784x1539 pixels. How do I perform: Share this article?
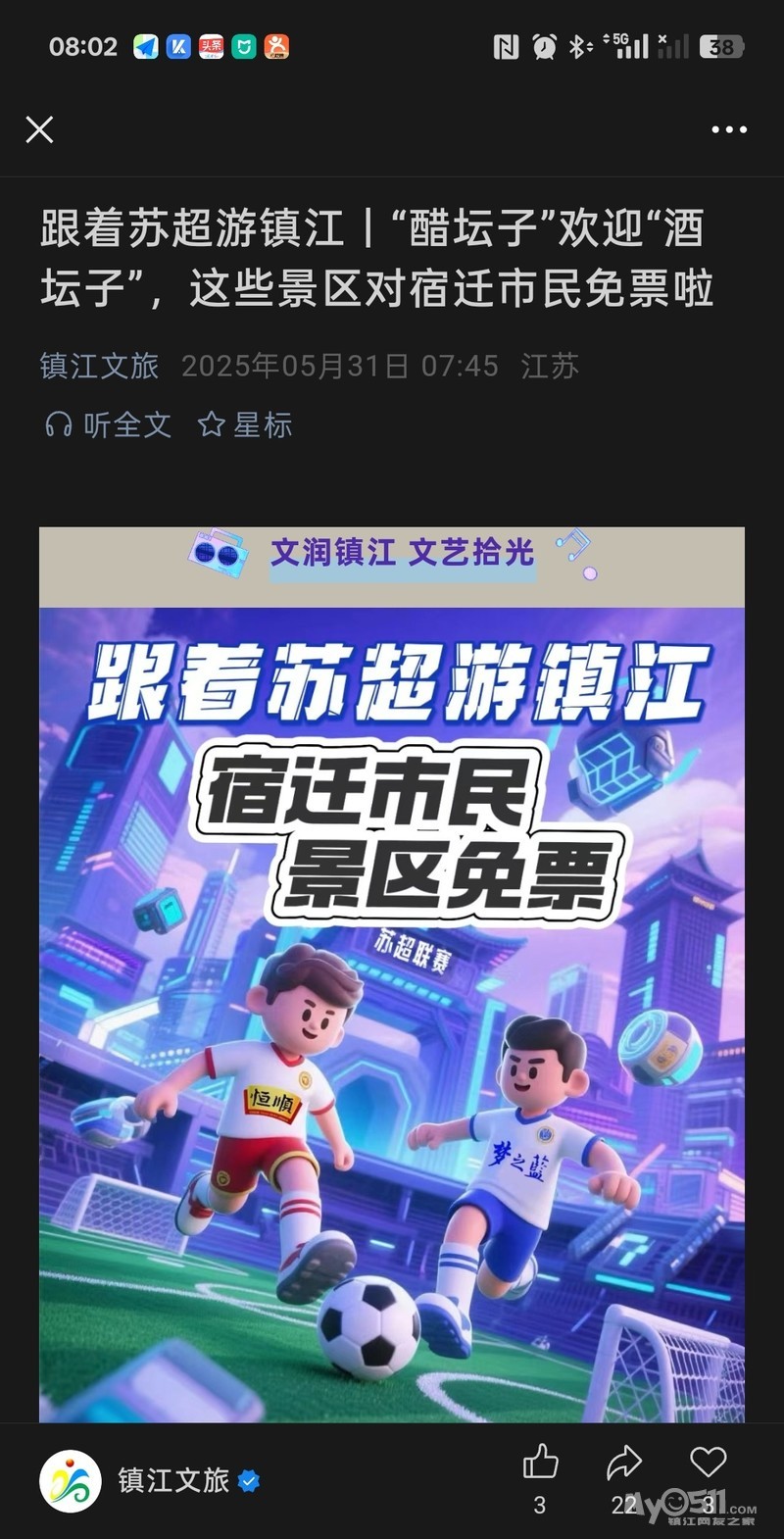tap(623, 1464)
